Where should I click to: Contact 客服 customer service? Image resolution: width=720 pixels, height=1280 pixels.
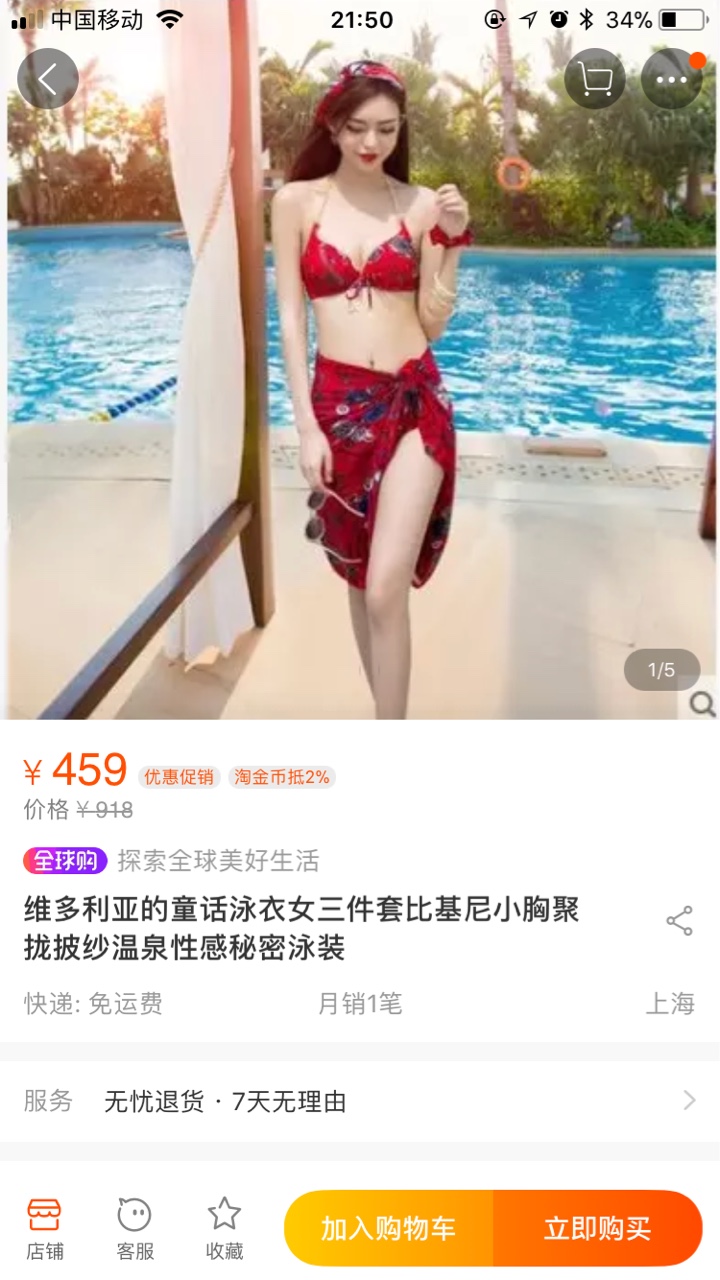click(x=135, y=1228)
